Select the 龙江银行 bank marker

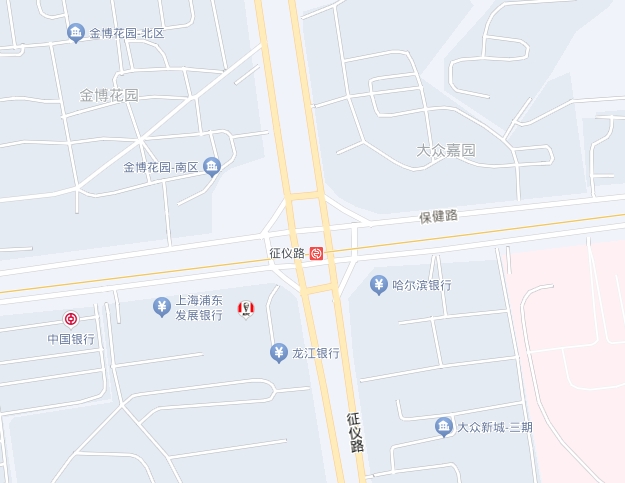(279, 353)
